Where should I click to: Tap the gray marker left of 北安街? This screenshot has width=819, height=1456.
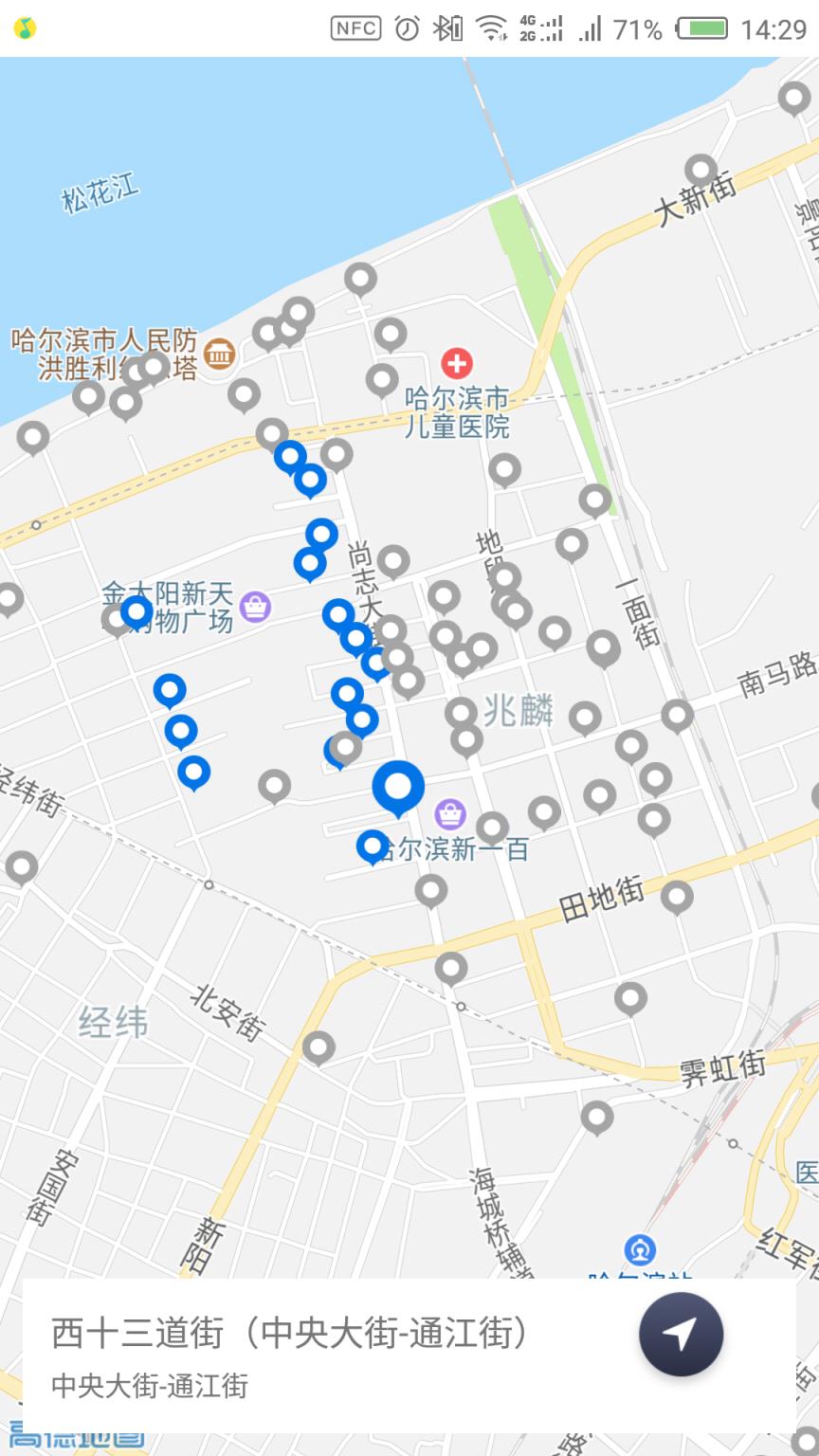[x=317, y=1046]
